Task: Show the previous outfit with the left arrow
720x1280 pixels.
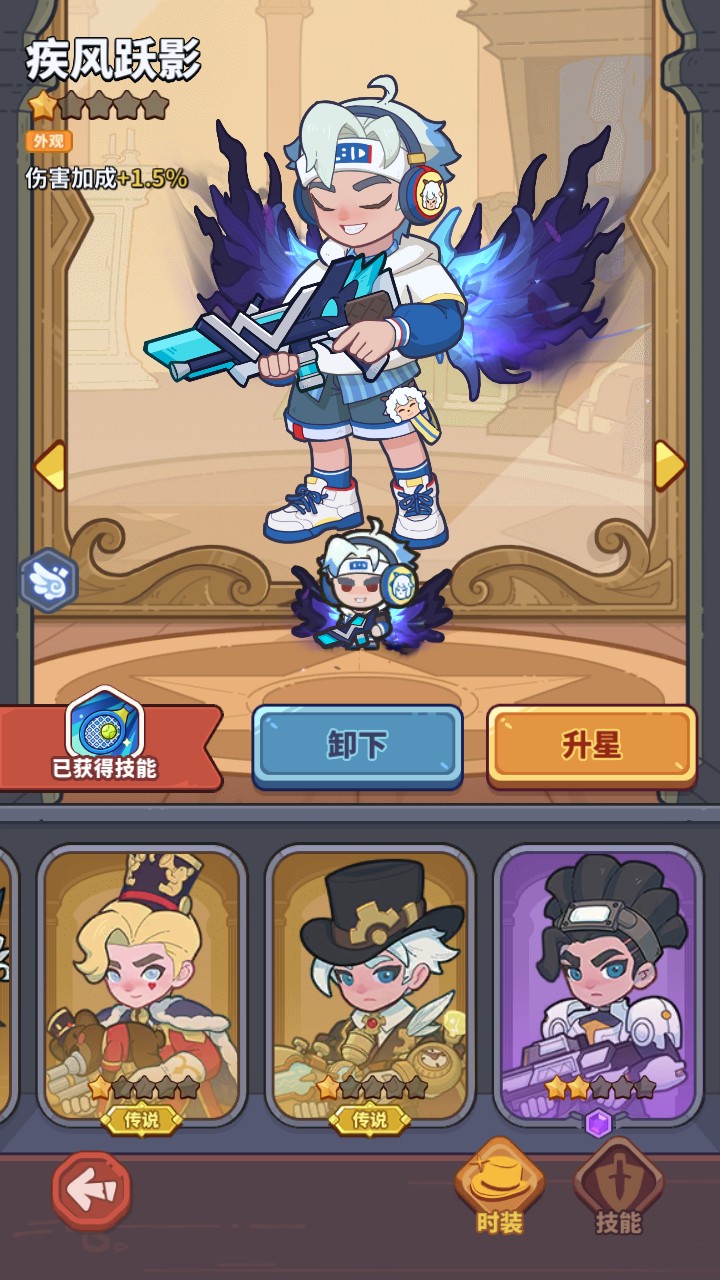Action: (x=49, y=465)
